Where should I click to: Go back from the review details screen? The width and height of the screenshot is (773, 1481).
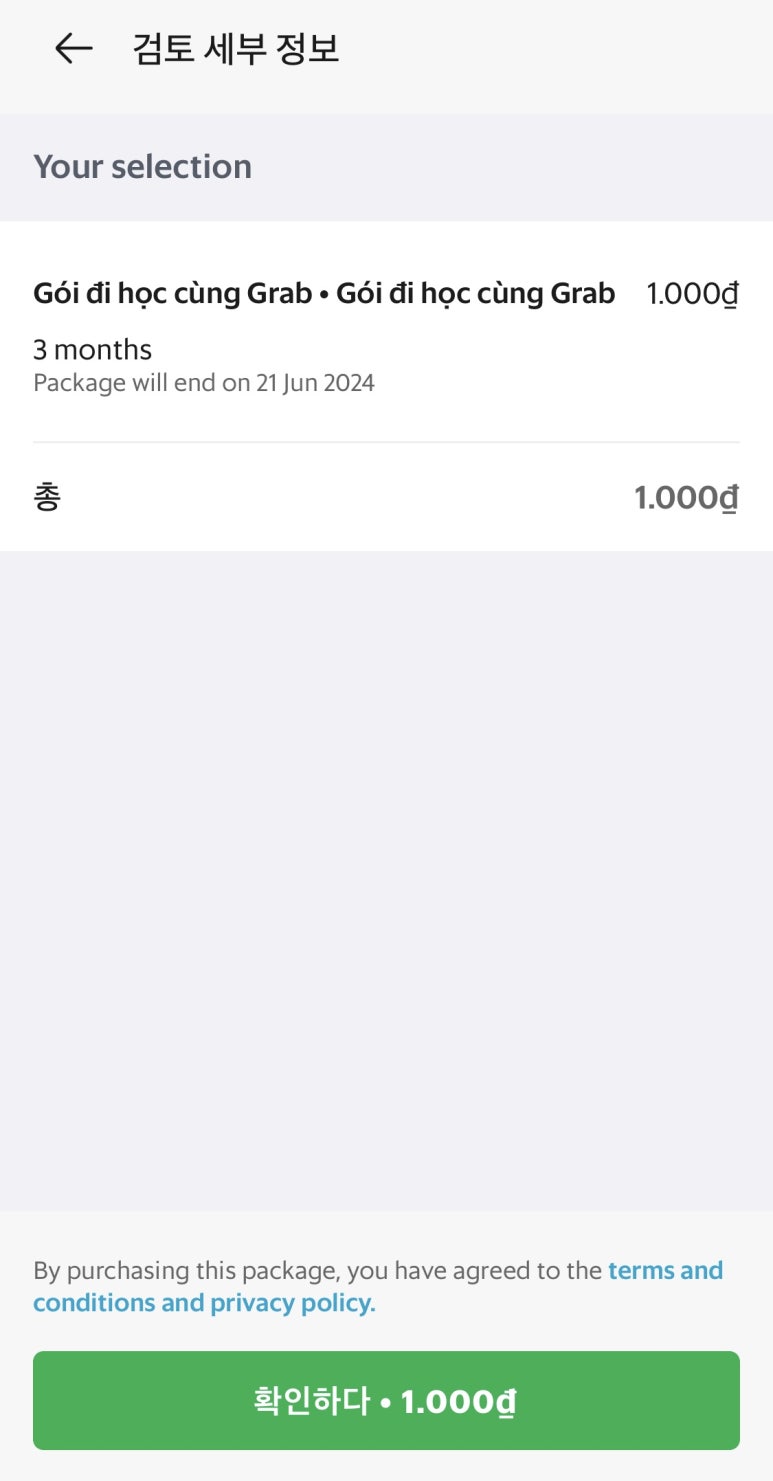pyautogui.click(x=73, y=48)
